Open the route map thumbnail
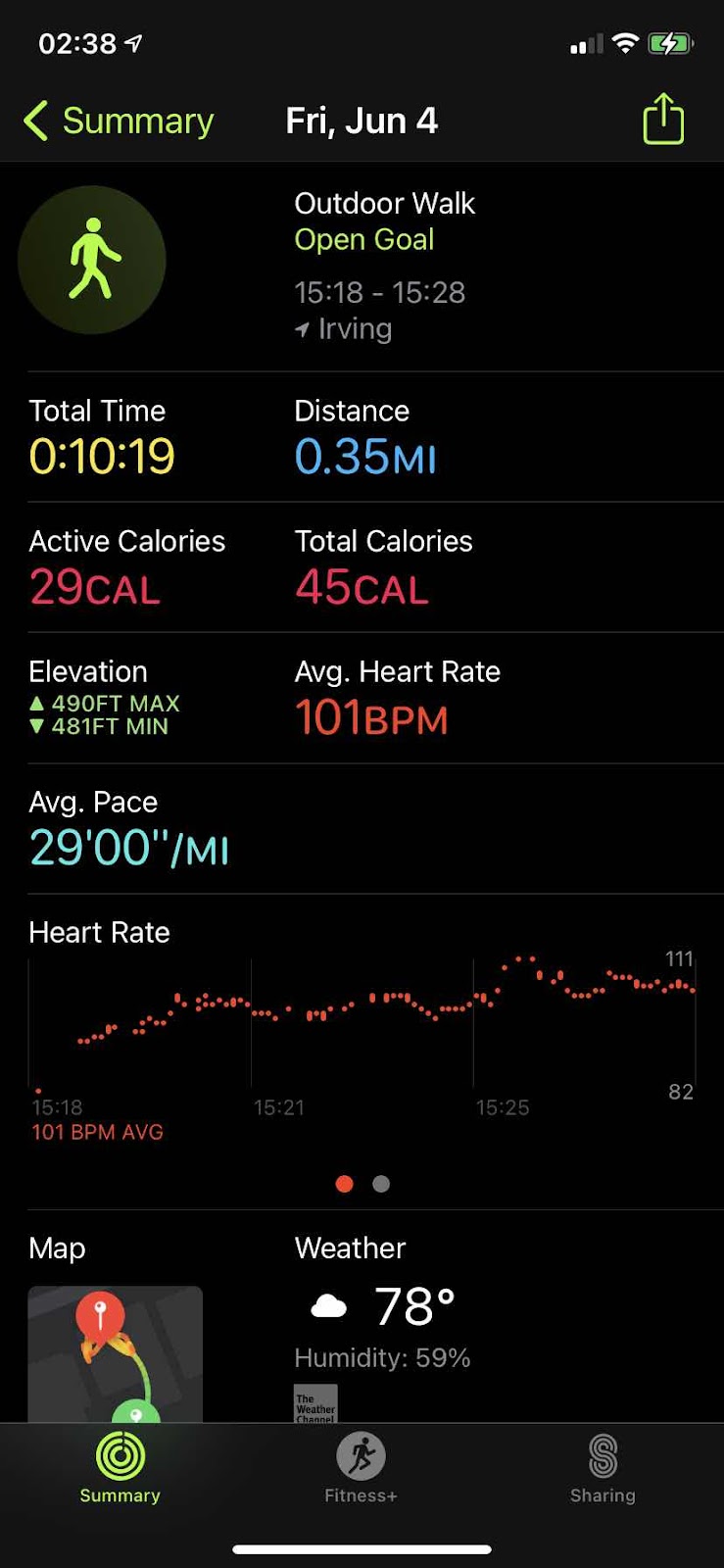Image resolution: width=724 pixels, height=1568 pixels. (116, 1353)
